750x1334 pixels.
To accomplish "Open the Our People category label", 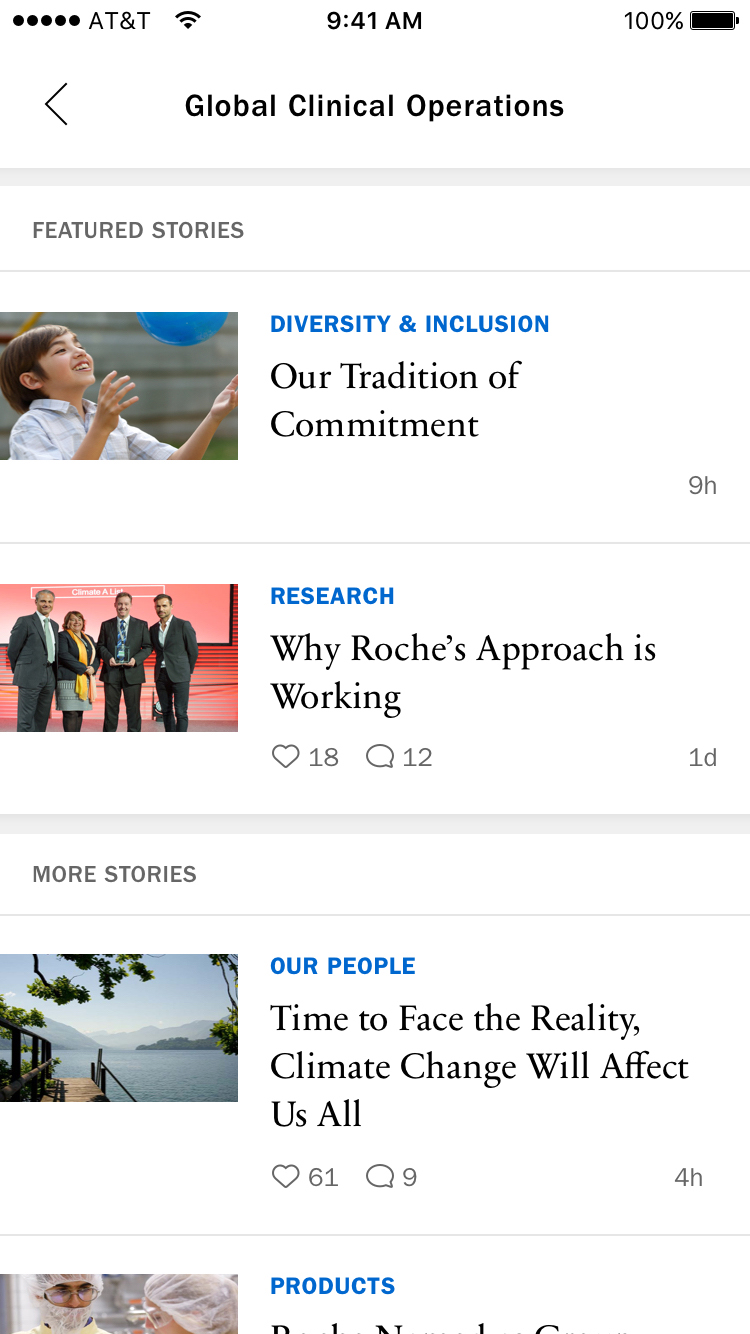I will click(342, 966).
